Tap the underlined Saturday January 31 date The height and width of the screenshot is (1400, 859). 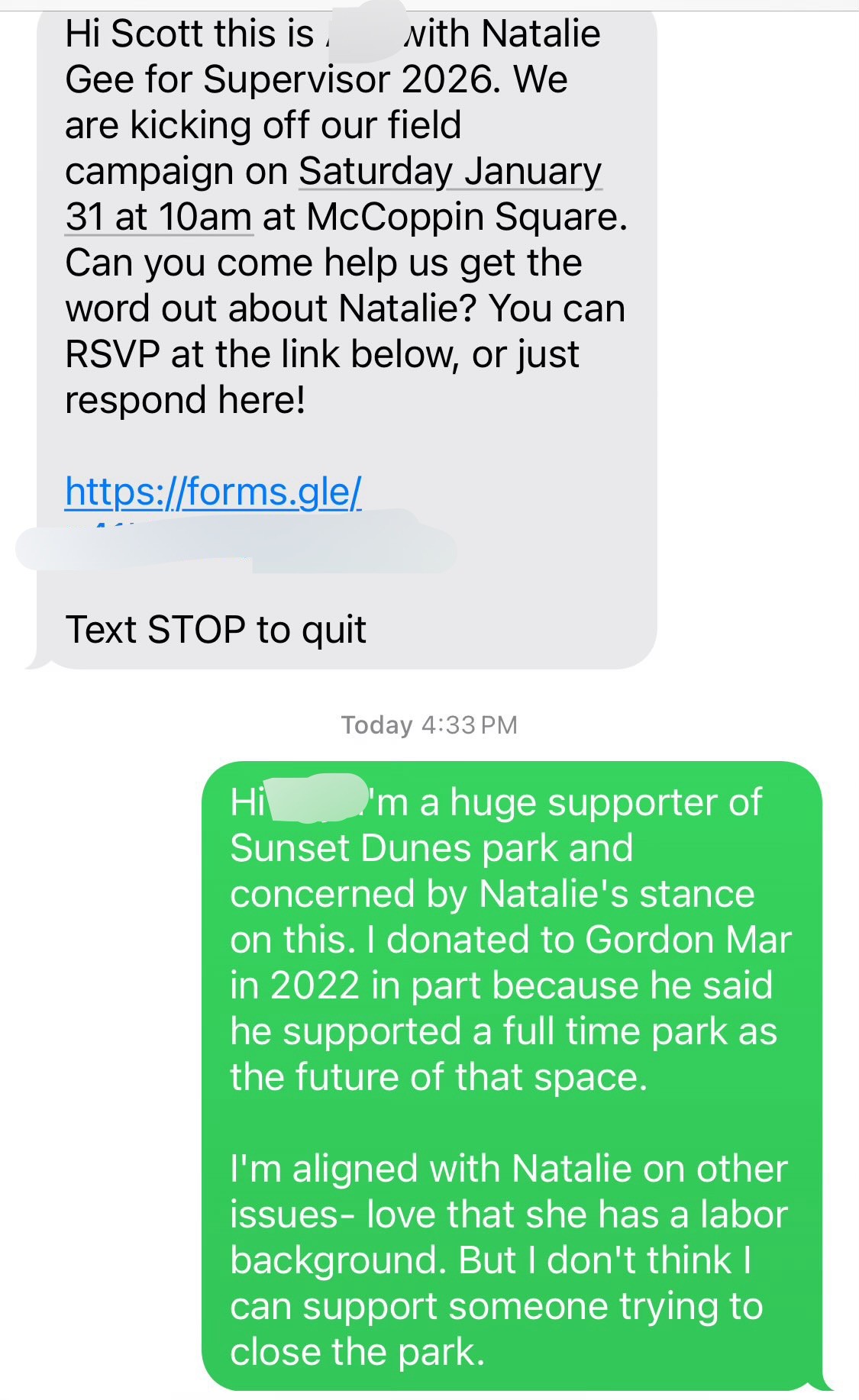449,172
